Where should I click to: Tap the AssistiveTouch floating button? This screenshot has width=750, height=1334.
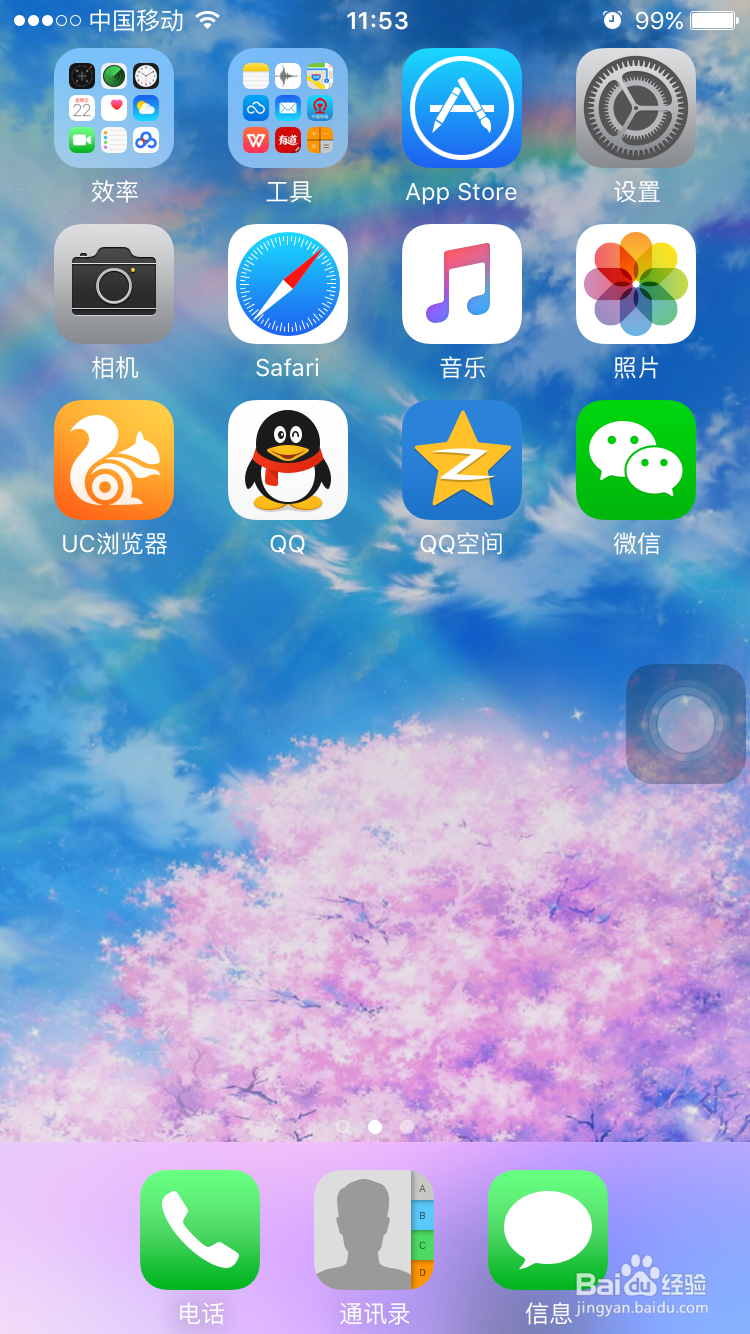coord(685,723)
